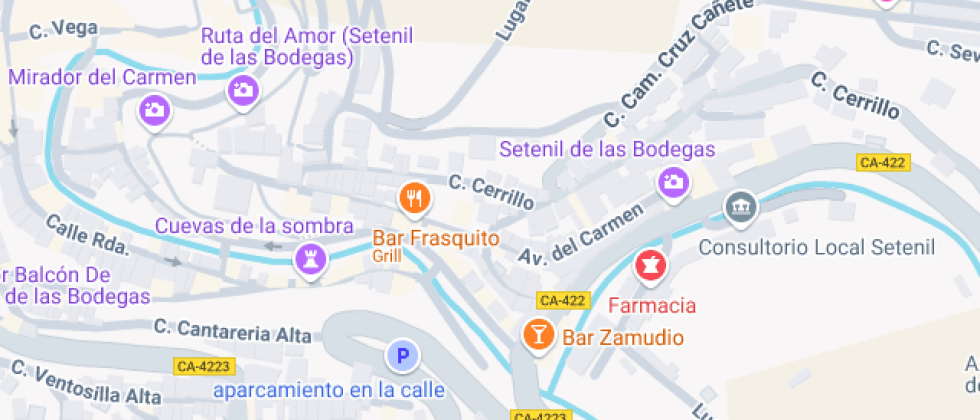This screenshot has width=980, height=420.
Task: Tap the Bar Frasquito restaurant pin
Action: [x=414, y=200]
